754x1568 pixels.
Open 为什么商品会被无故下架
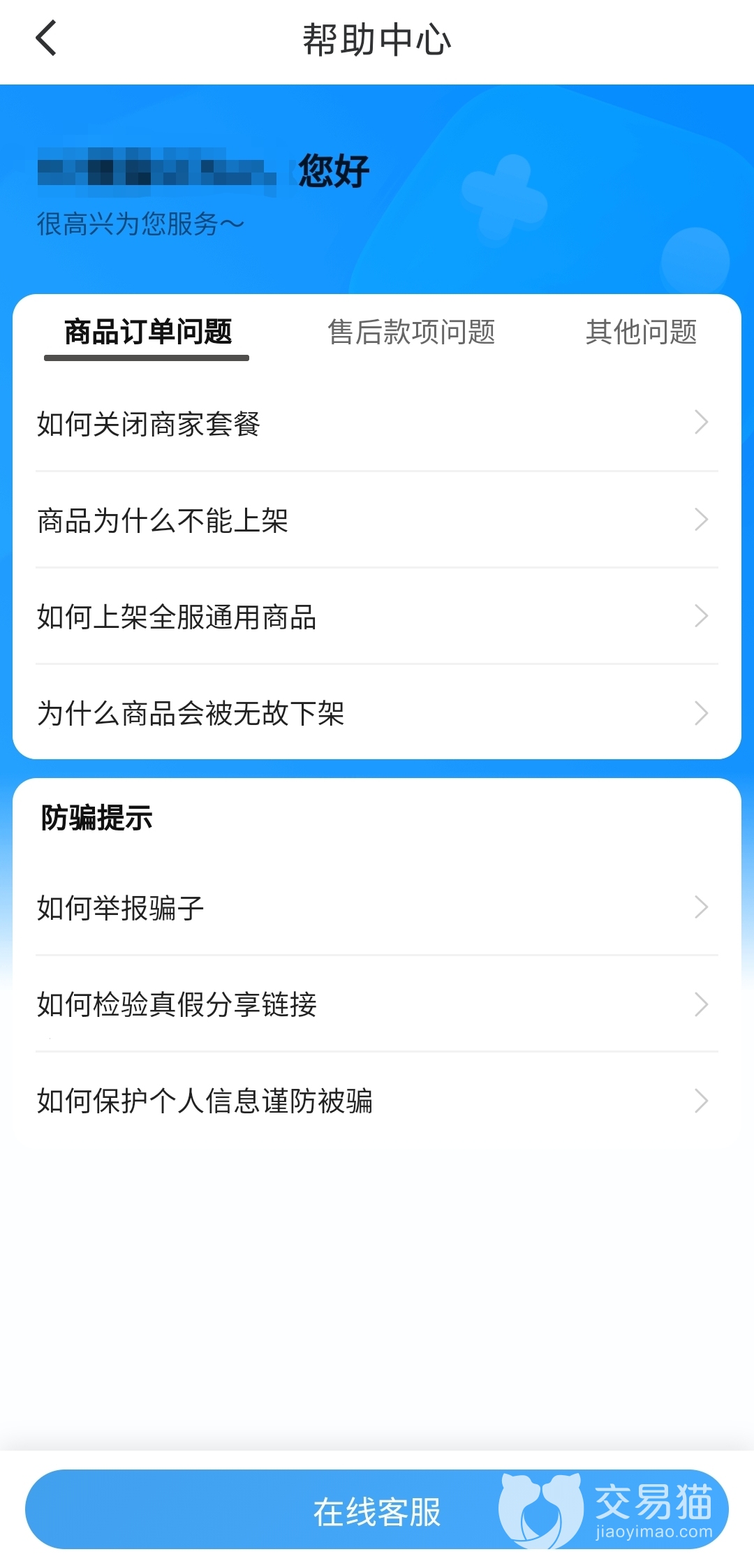(376, 713)
